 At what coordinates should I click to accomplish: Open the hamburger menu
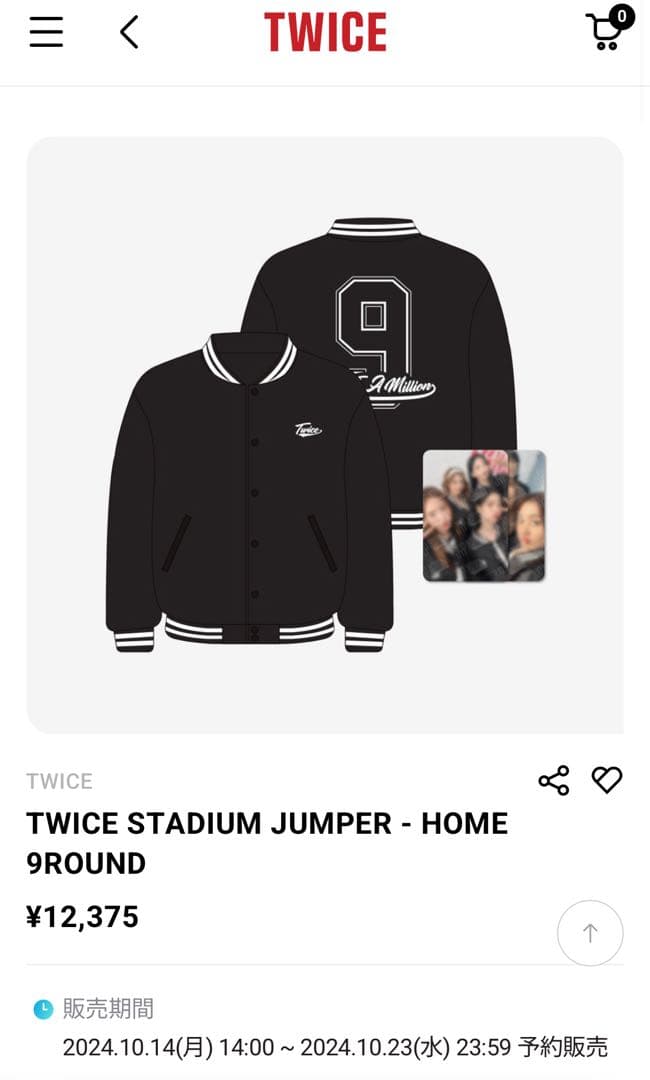point(46,32)
